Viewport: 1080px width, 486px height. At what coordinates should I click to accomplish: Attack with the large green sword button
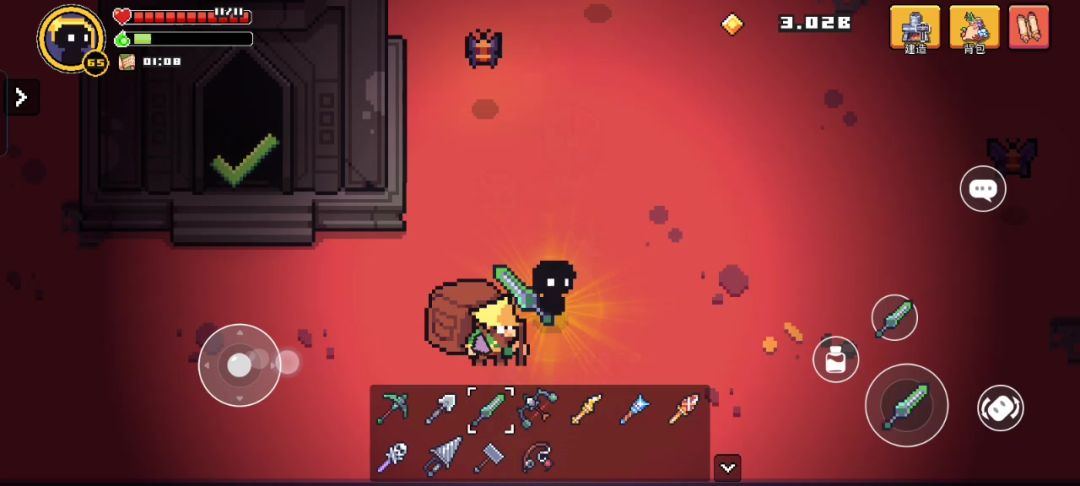906,405
